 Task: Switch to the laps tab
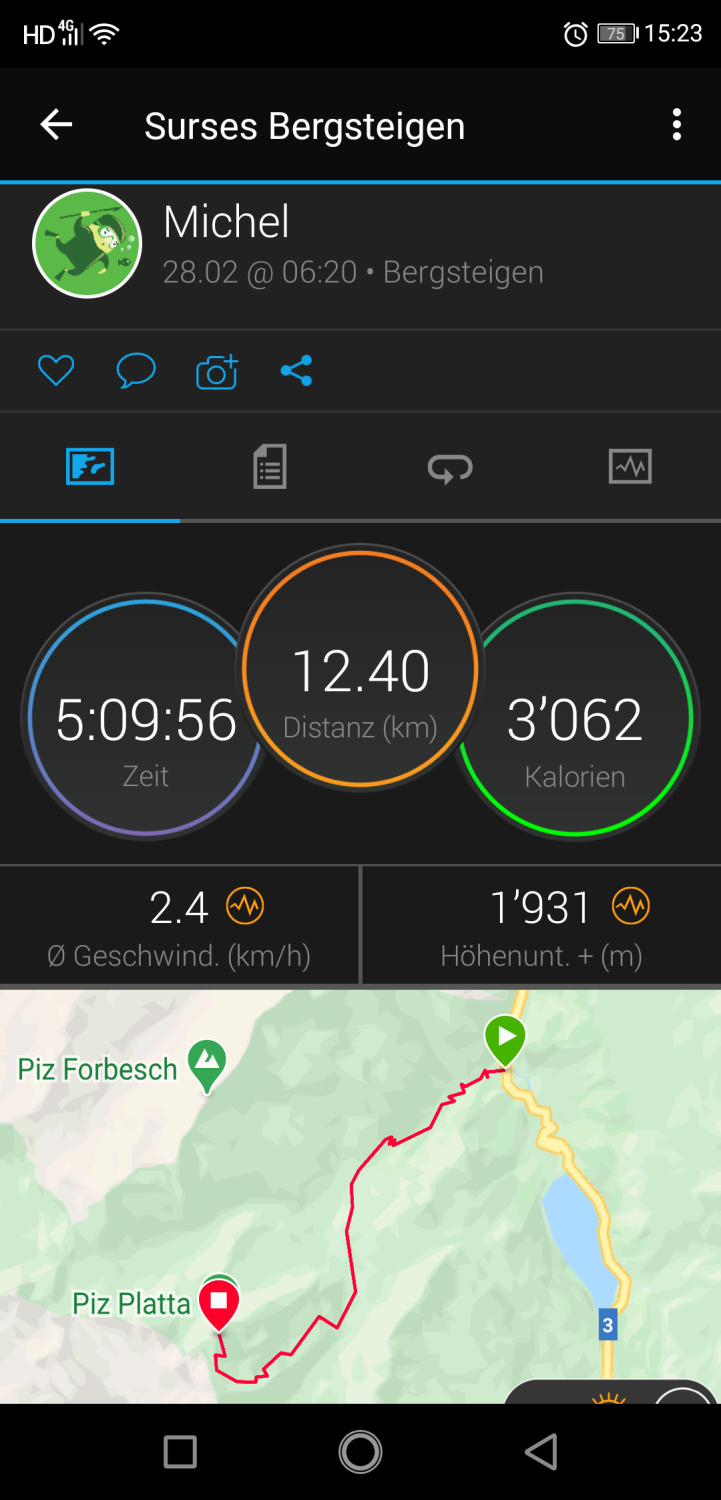pos(450,467)
